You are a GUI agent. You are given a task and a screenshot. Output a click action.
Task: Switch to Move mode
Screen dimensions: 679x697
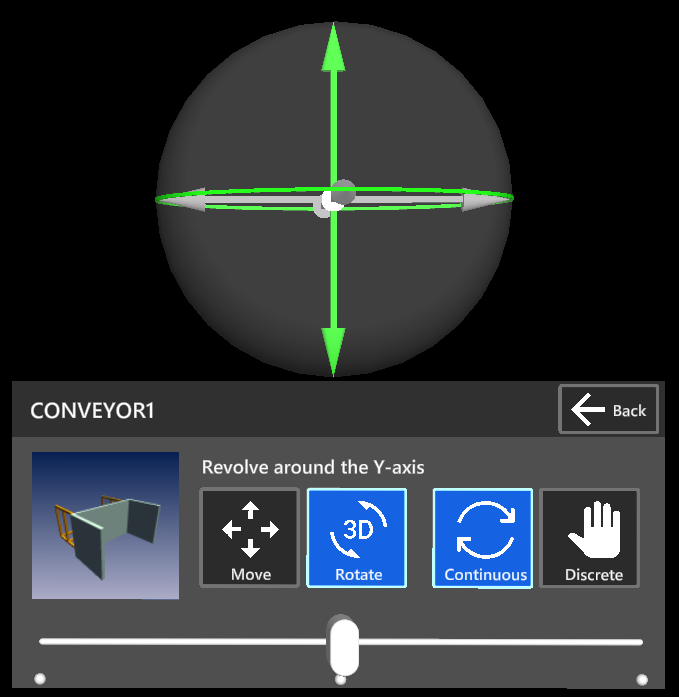click(250, 537)
